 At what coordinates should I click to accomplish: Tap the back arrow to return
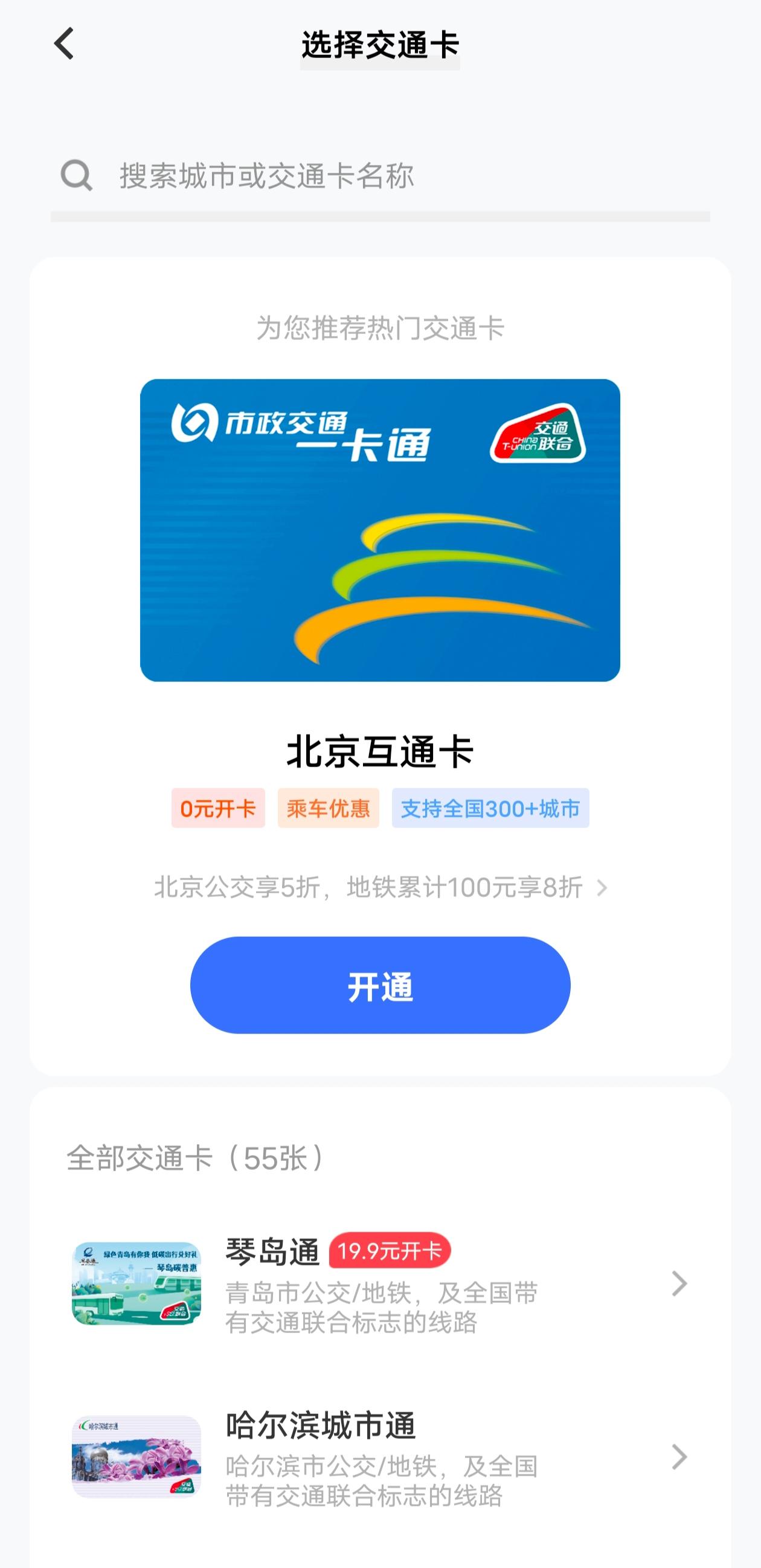65,44
